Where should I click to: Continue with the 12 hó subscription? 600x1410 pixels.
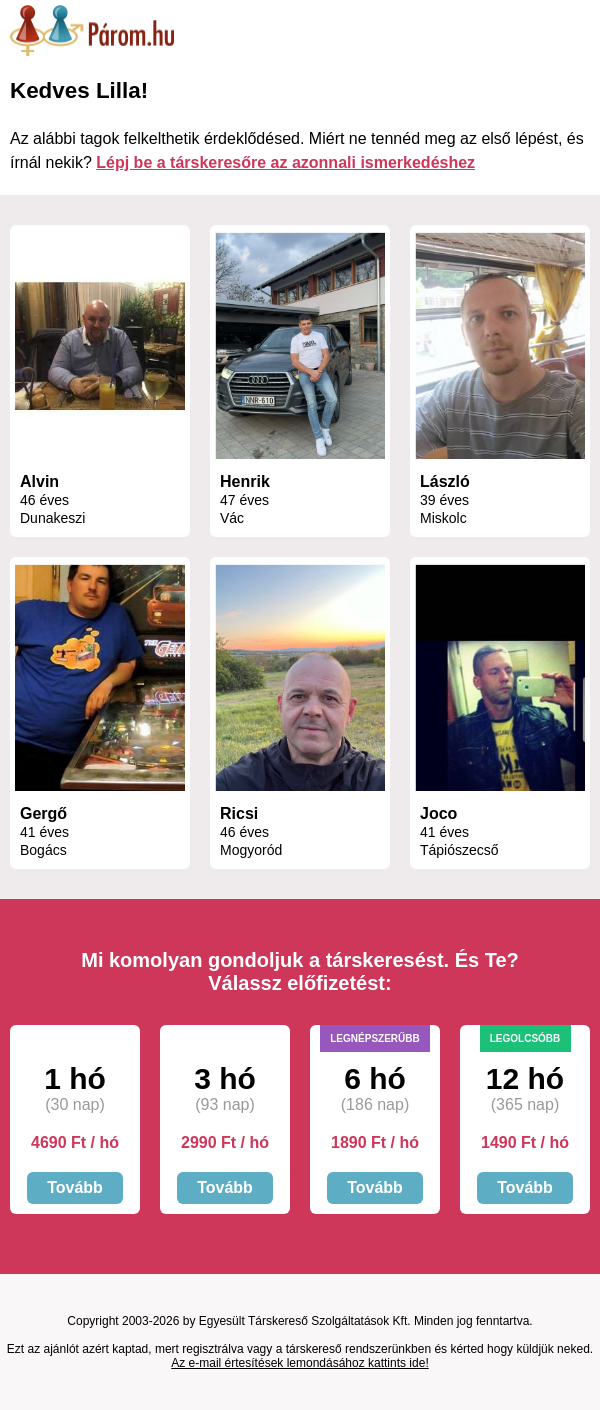525,1187
